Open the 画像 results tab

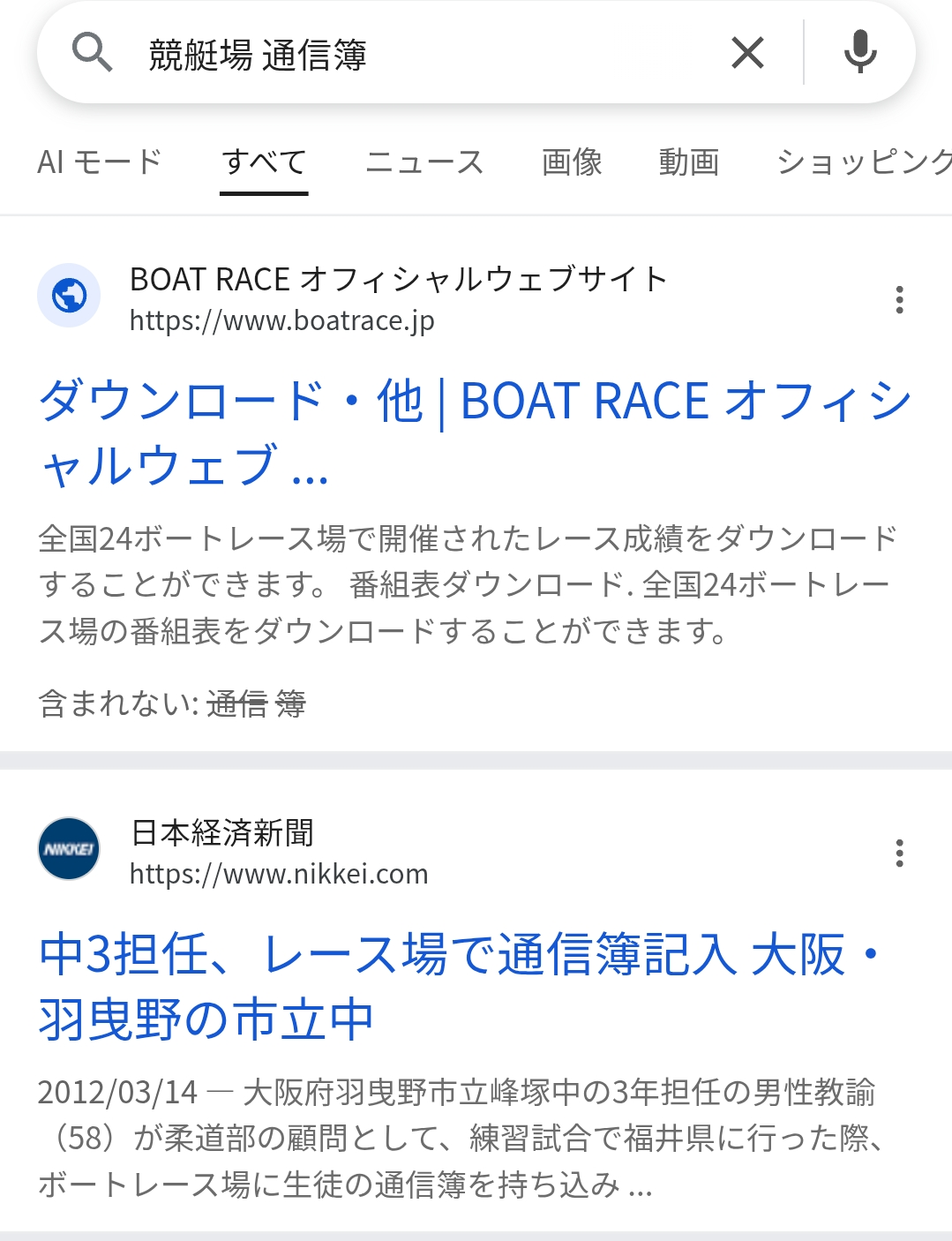[x=572, y=162]
